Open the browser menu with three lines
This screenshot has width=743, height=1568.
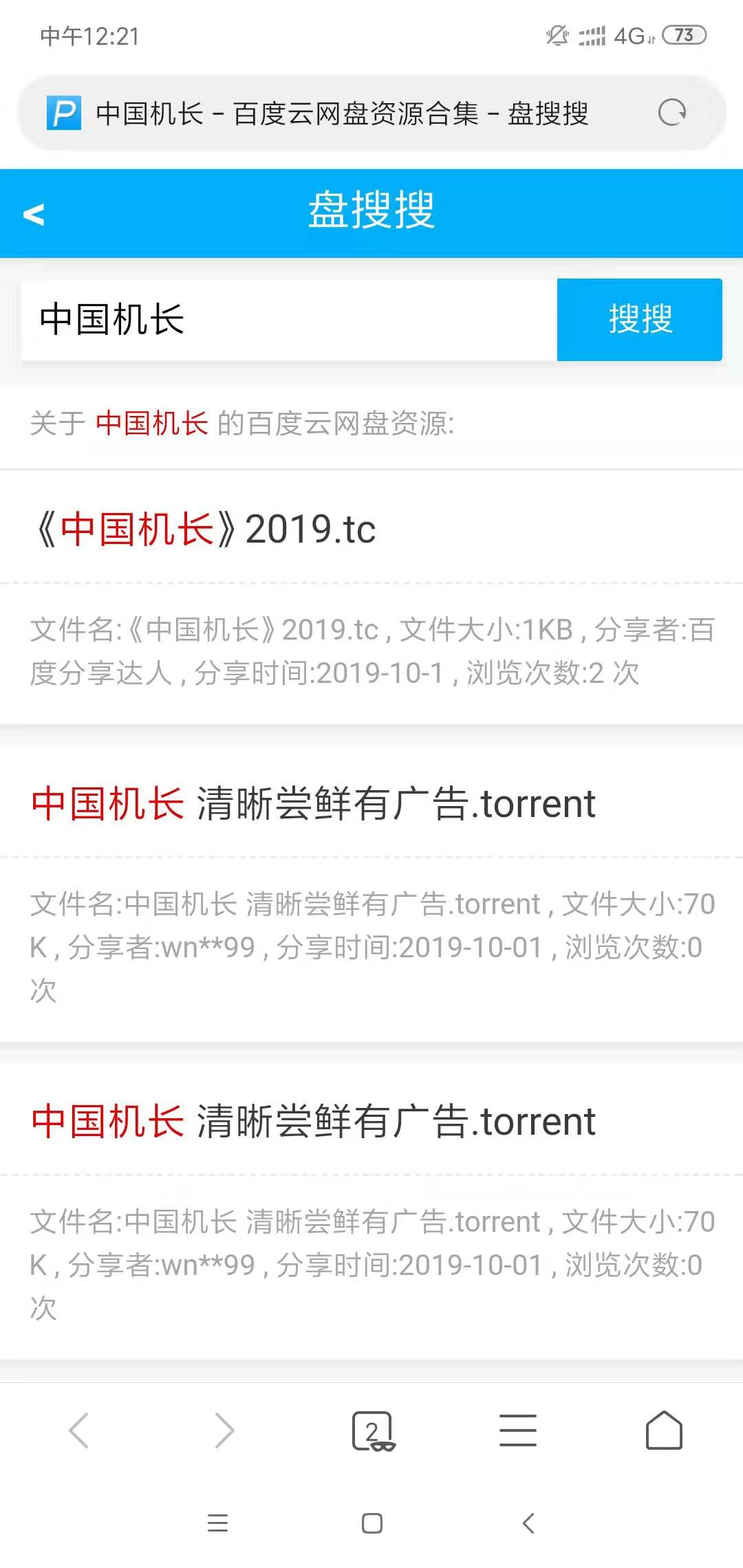coord(518,1430)
